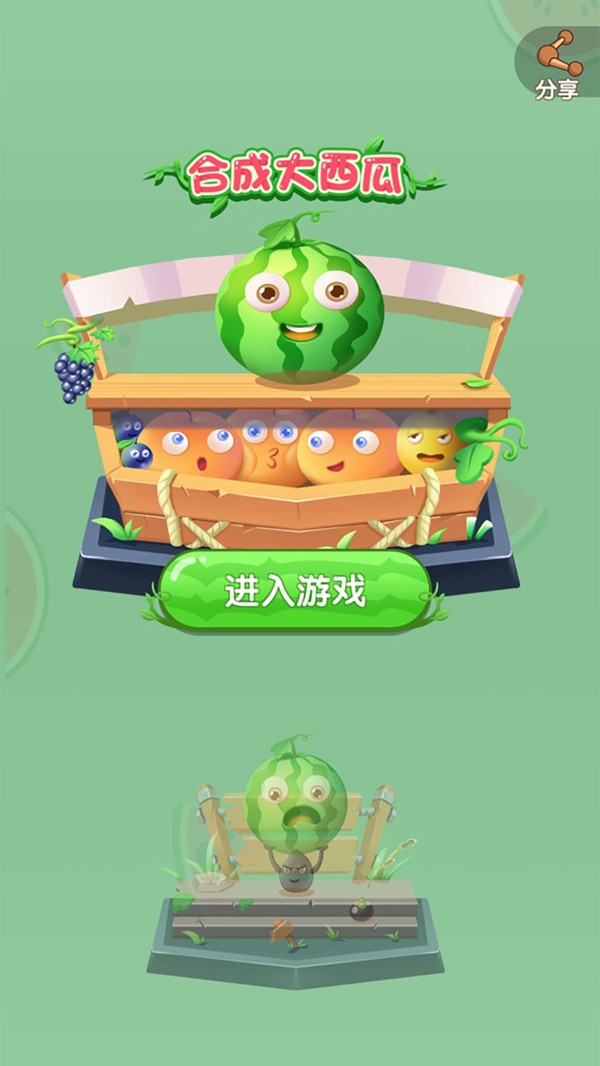This screenshot has height=1066, width=600.
Task: Tap the 分享 share button
Action: click(x=557, y=65)
